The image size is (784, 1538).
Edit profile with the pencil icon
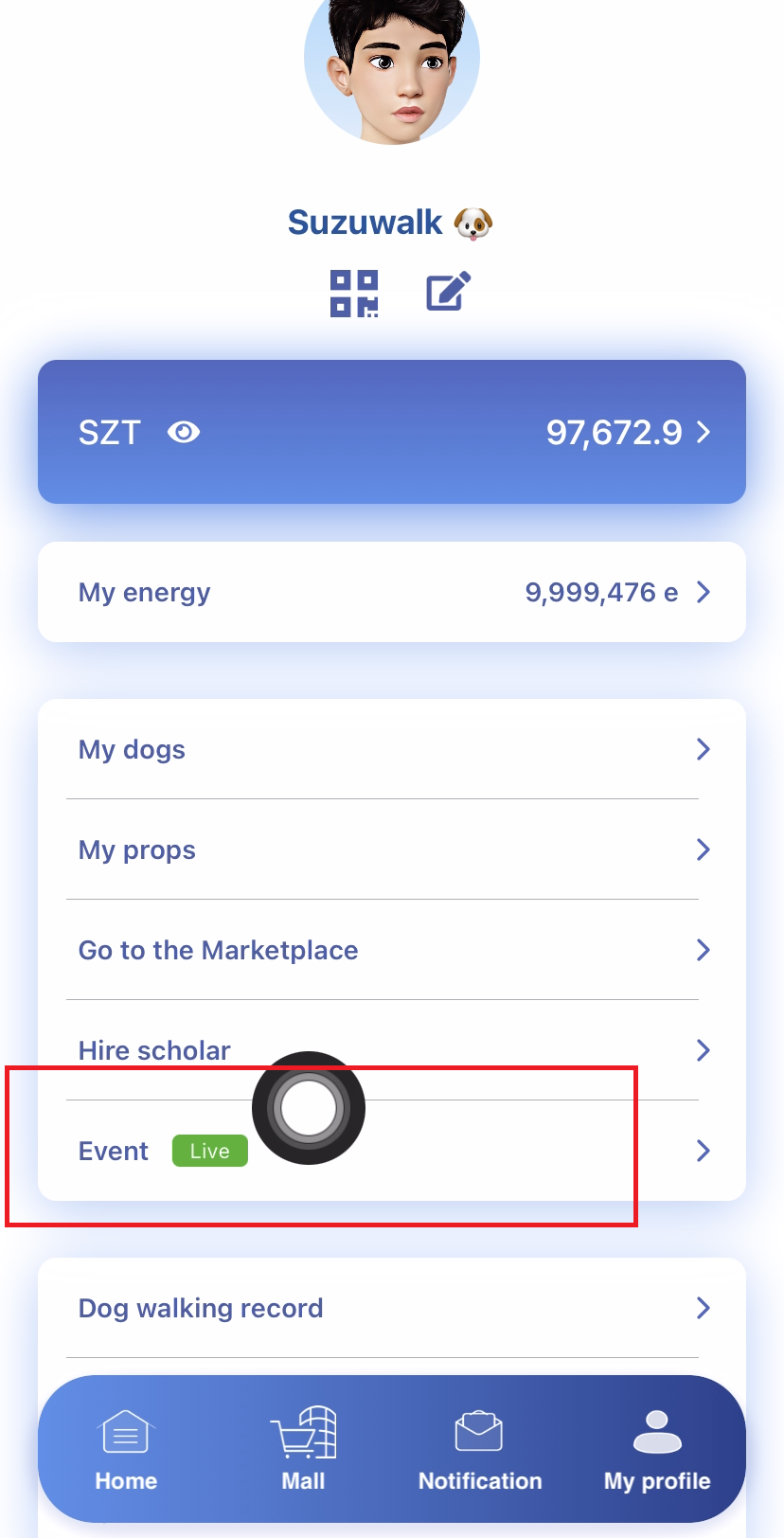pos(448,292)
